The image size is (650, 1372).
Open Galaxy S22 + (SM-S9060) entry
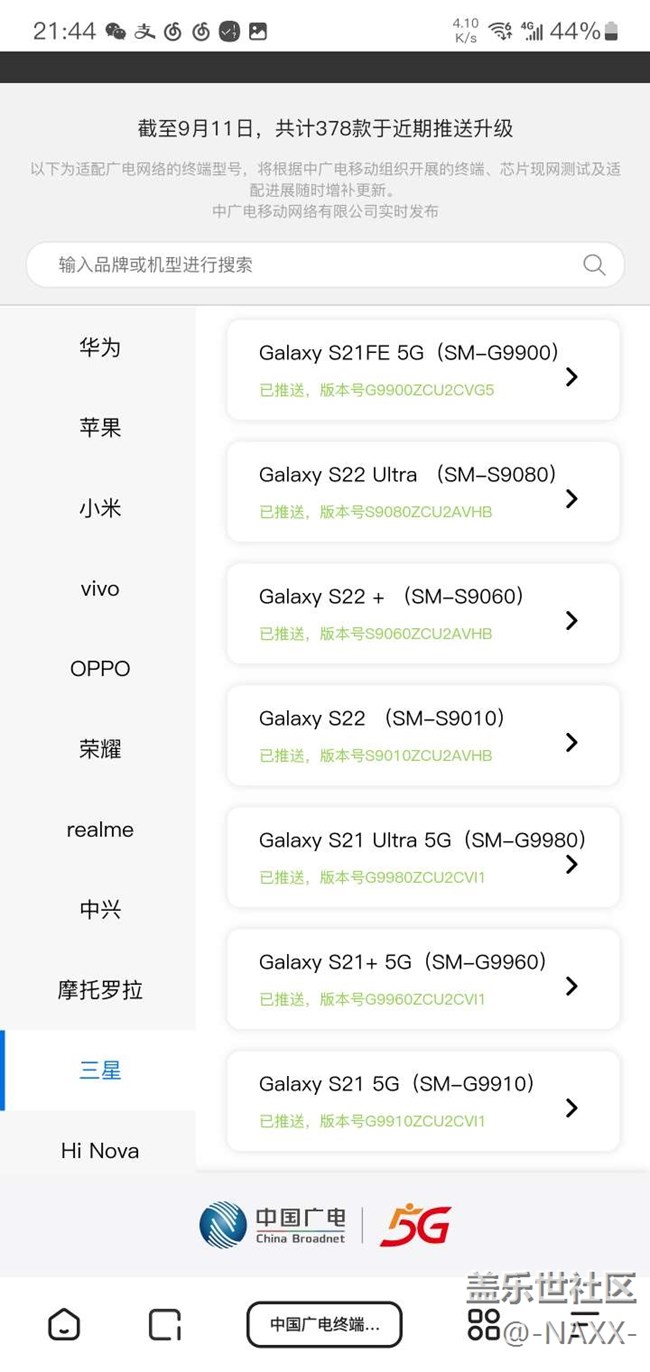(x=423, y=614)
